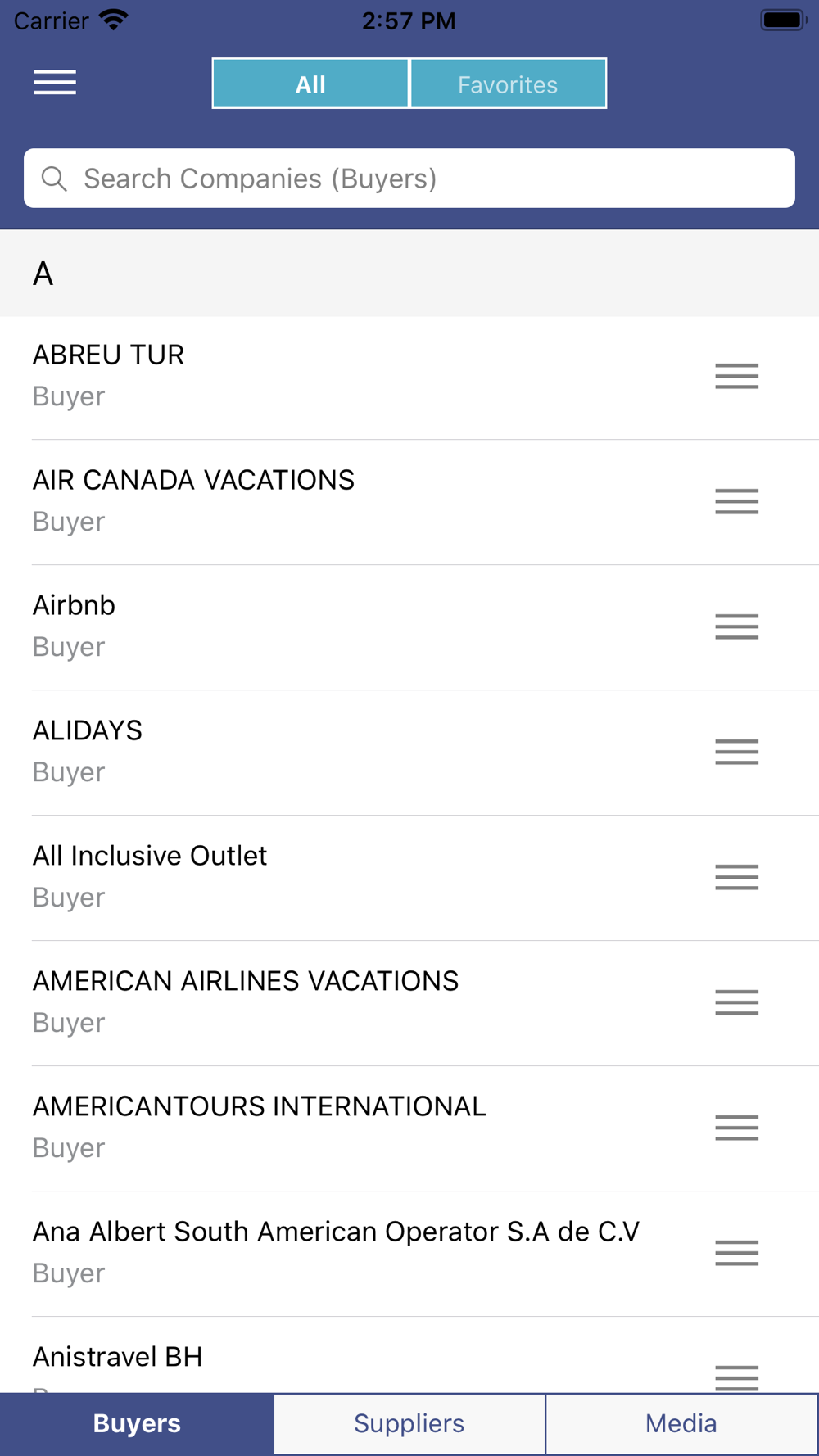
Task: Open All Inclusive Outlet
Action: [328, 877]
